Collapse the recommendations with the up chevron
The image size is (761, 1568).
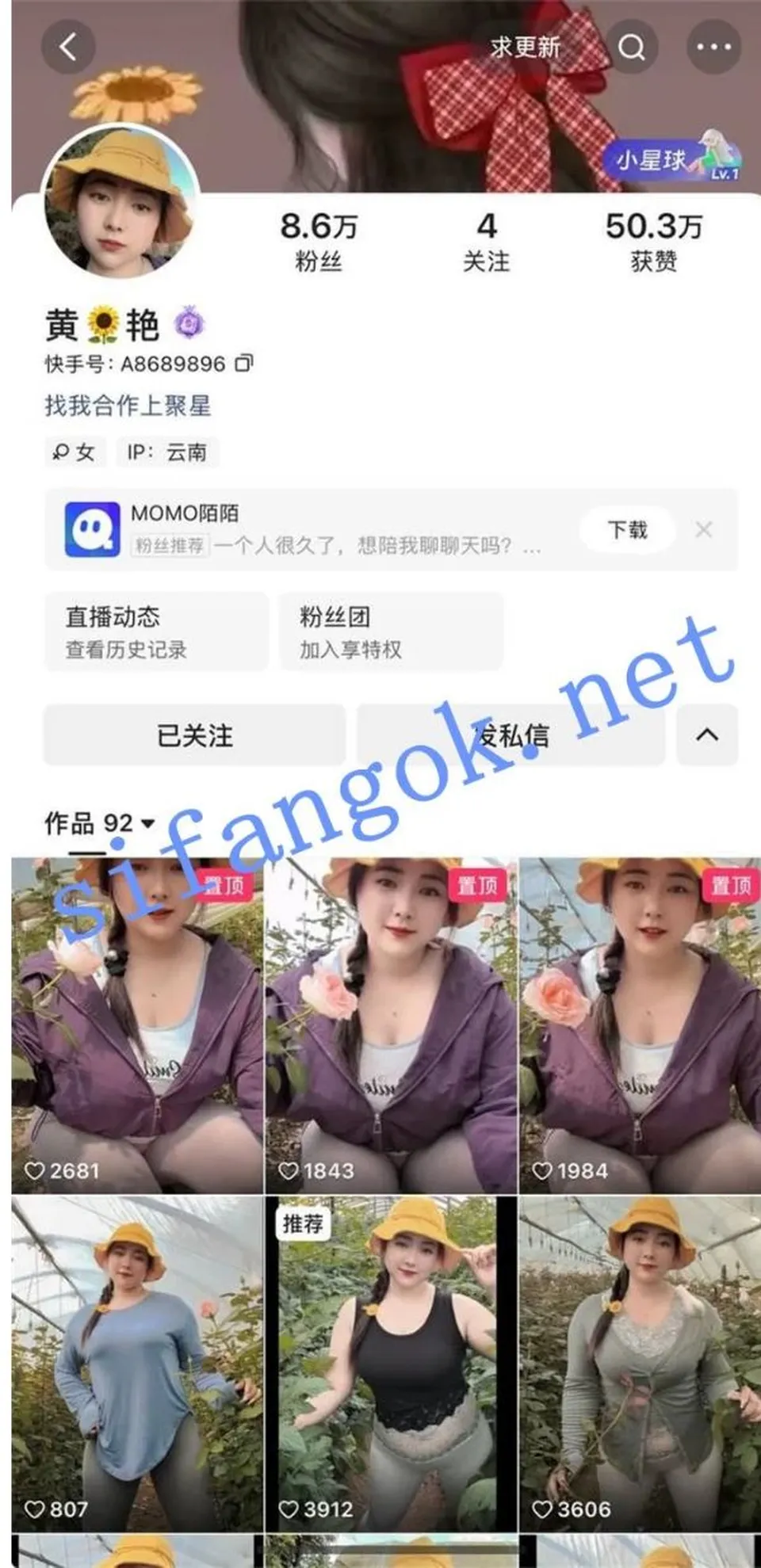tap(707, 735)
